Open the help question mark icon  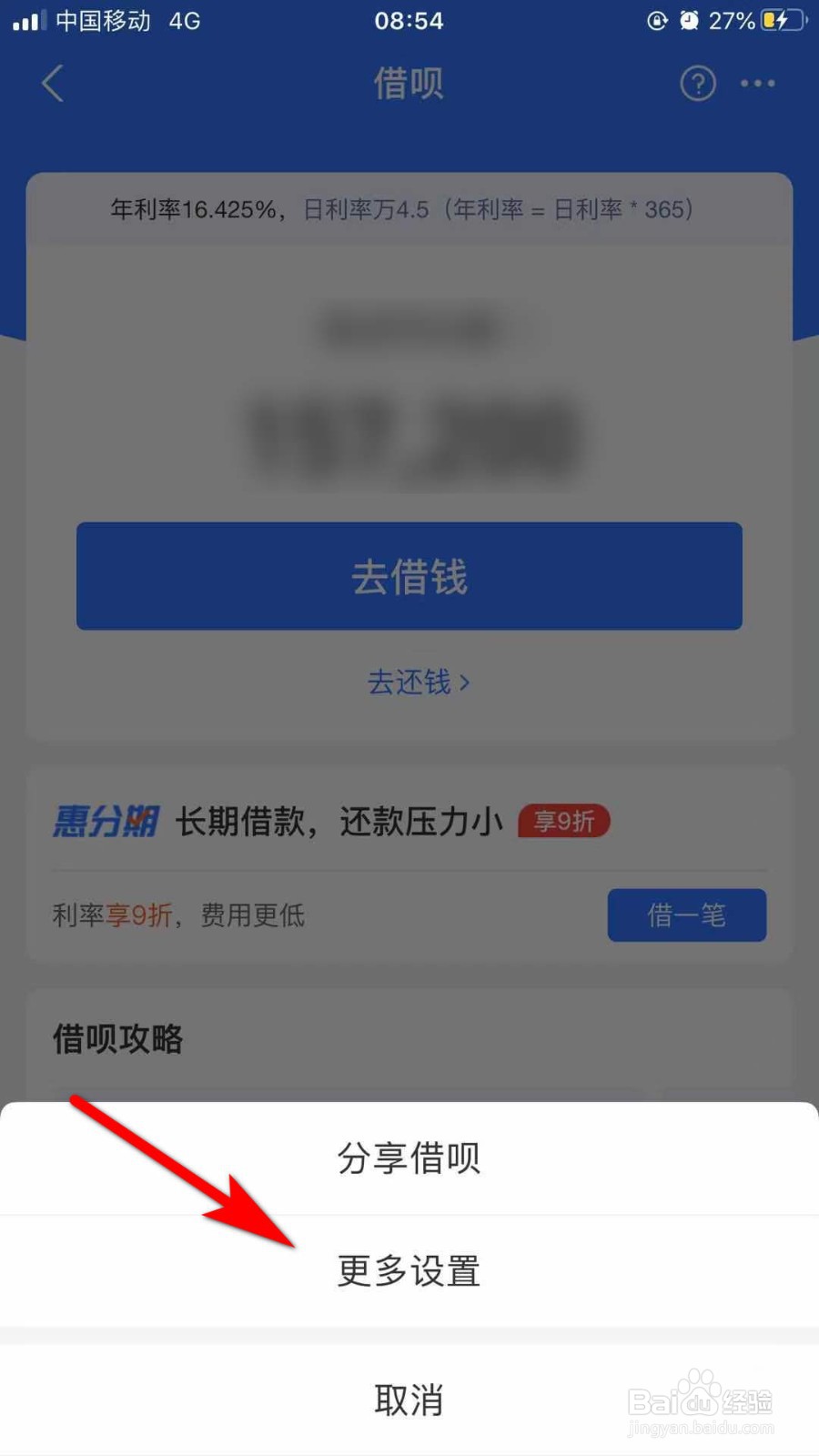coord(697,83)
